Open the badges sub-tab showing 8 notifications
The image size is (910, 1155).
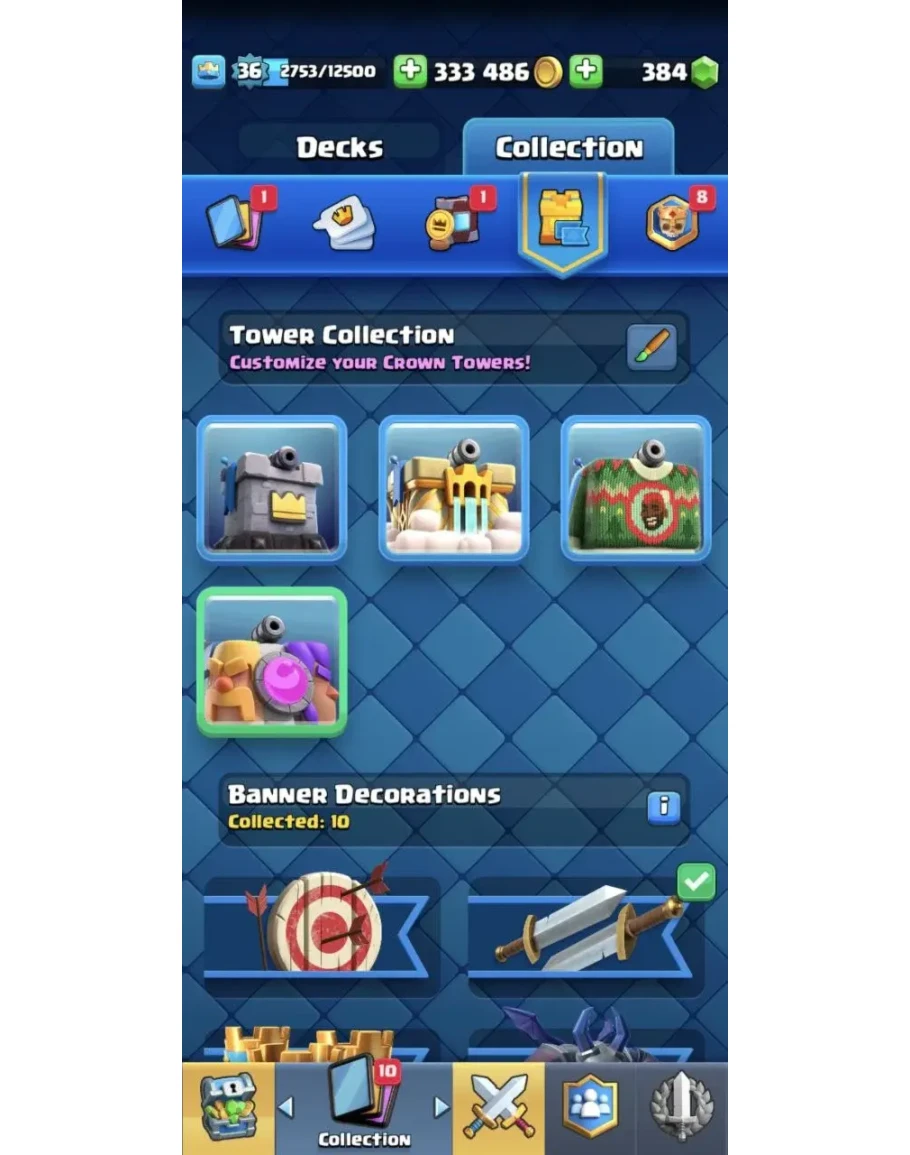pyautogui.click(x=673, y=221)
